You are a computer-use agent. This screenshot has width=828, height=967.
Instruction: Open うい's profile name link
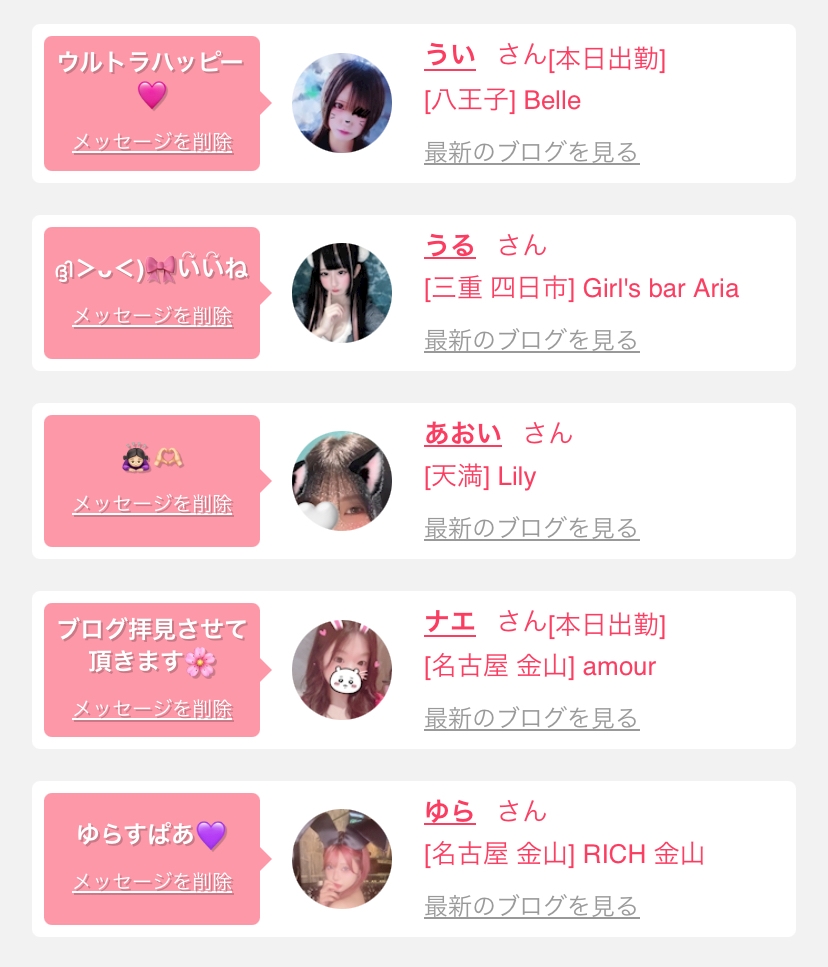coord(450,55)
